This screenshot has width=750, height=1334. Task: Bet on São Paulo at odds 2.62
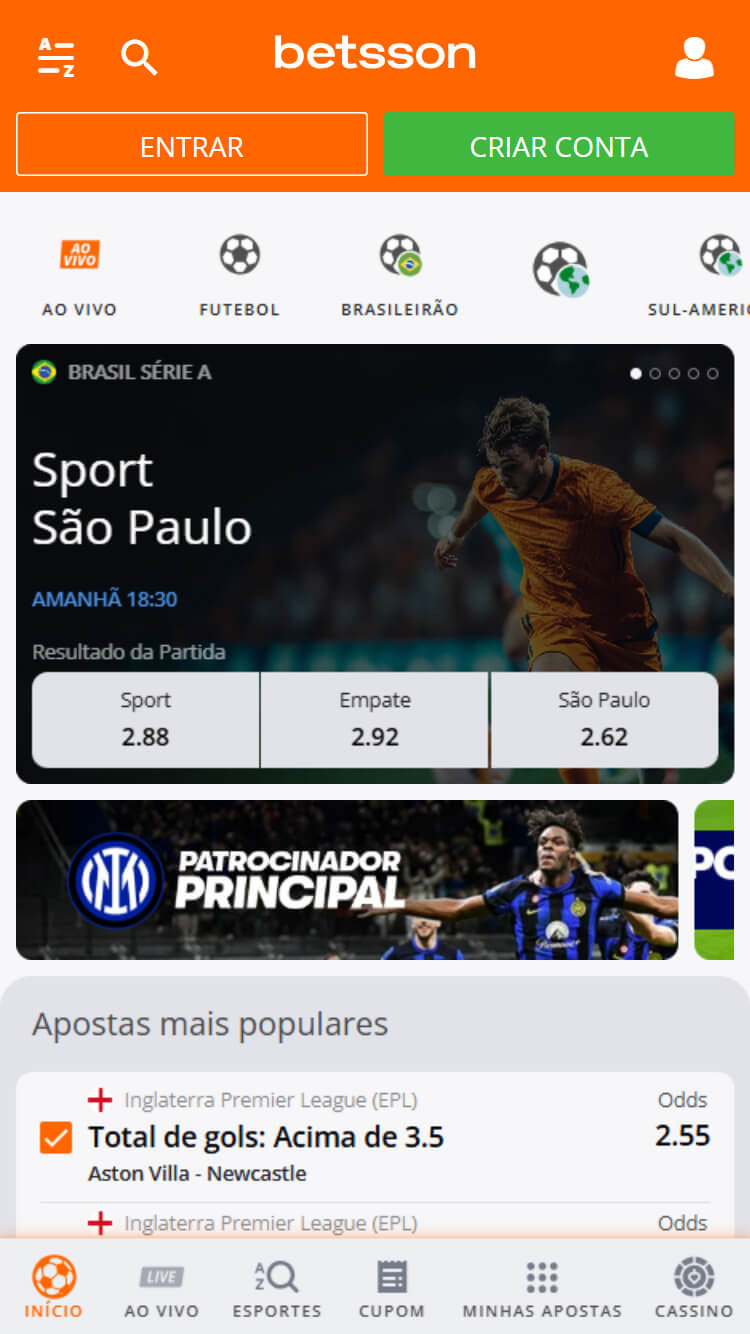click(x=604, y=720)
